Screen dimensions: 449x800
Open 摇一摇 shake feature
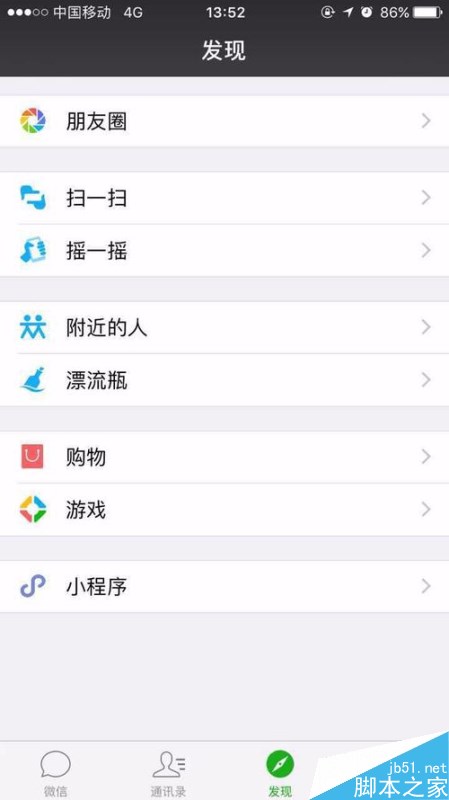click(x=224, y=251)
